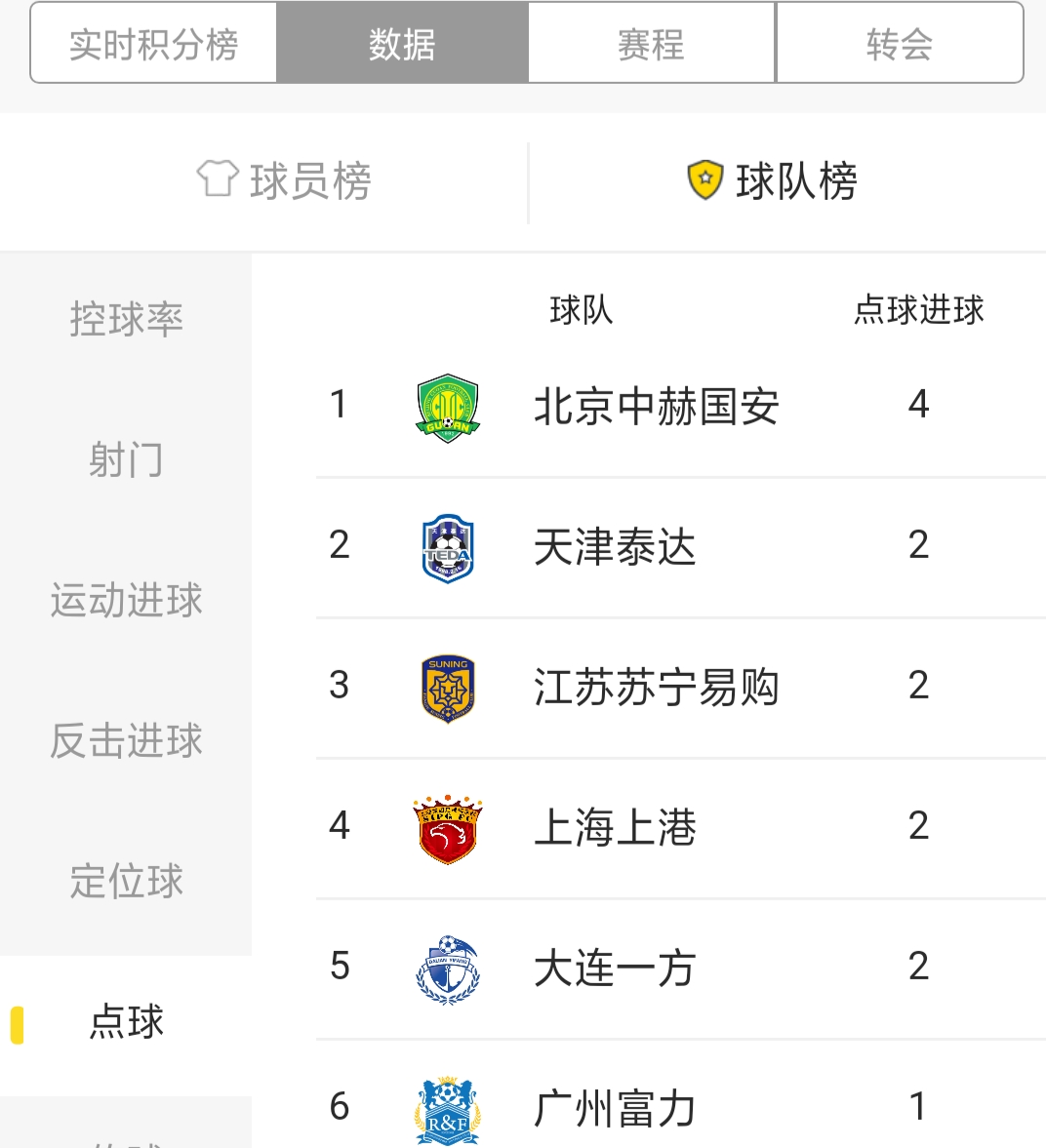Open the 定位球 stats category

tap(126, 883)
